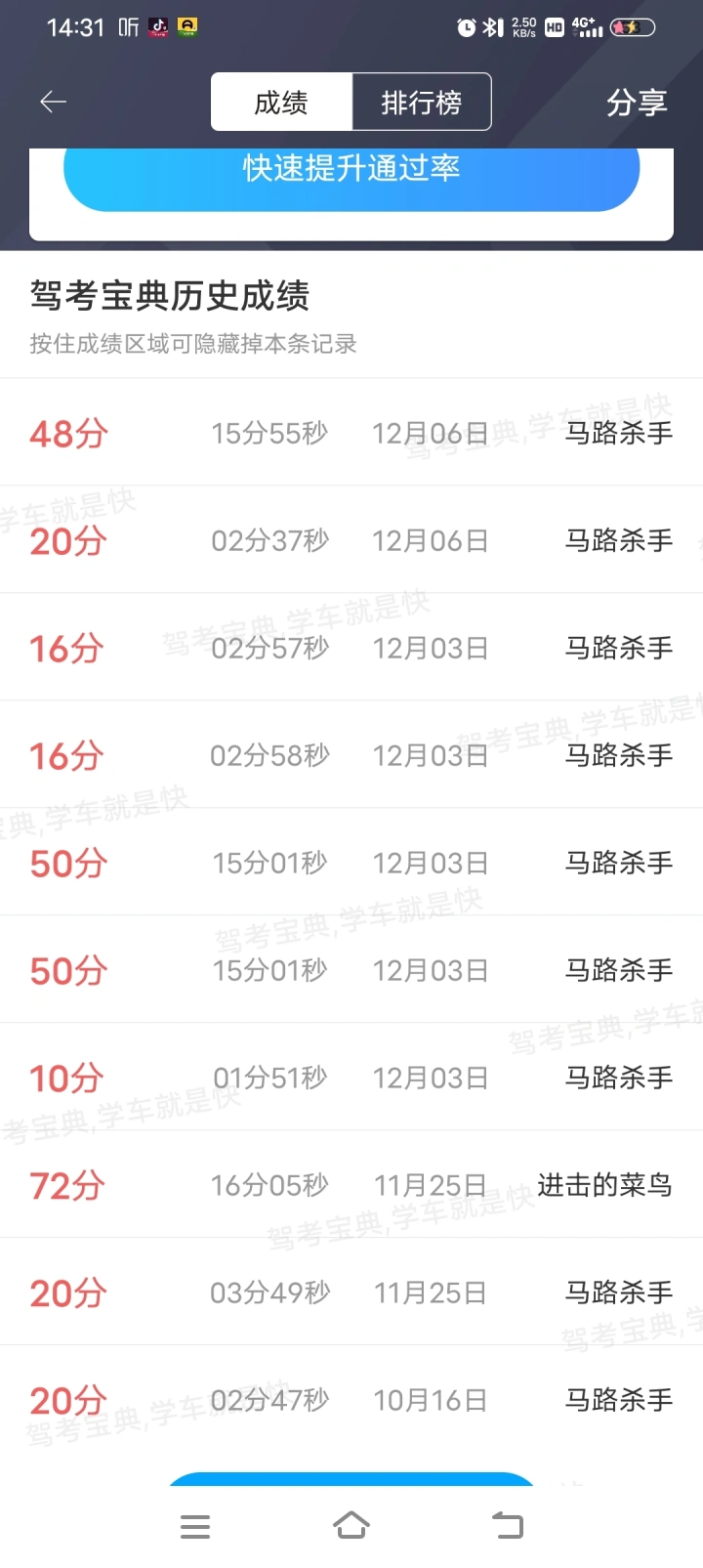The image size is (703, 1568).
Task: Tap 分享 to share the results
Action: pyautogui.click(x=637, y=103)
